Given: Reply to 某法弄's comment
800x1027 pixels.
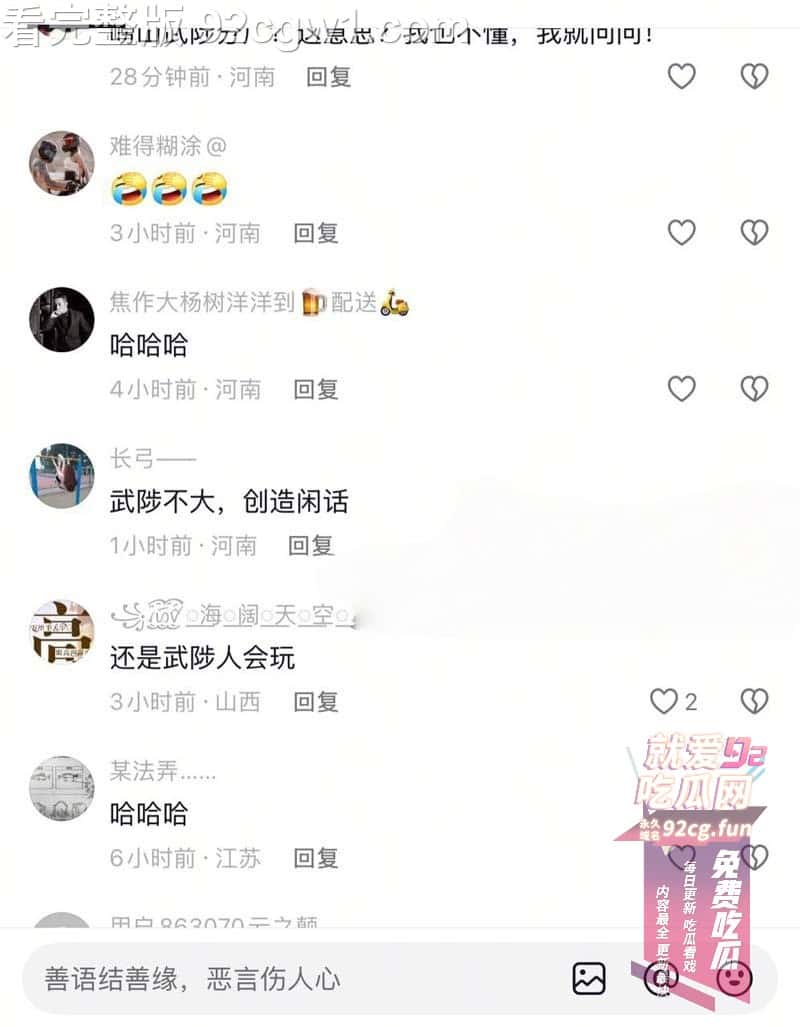Looking at the screenshot, I should tap(315, 857).
